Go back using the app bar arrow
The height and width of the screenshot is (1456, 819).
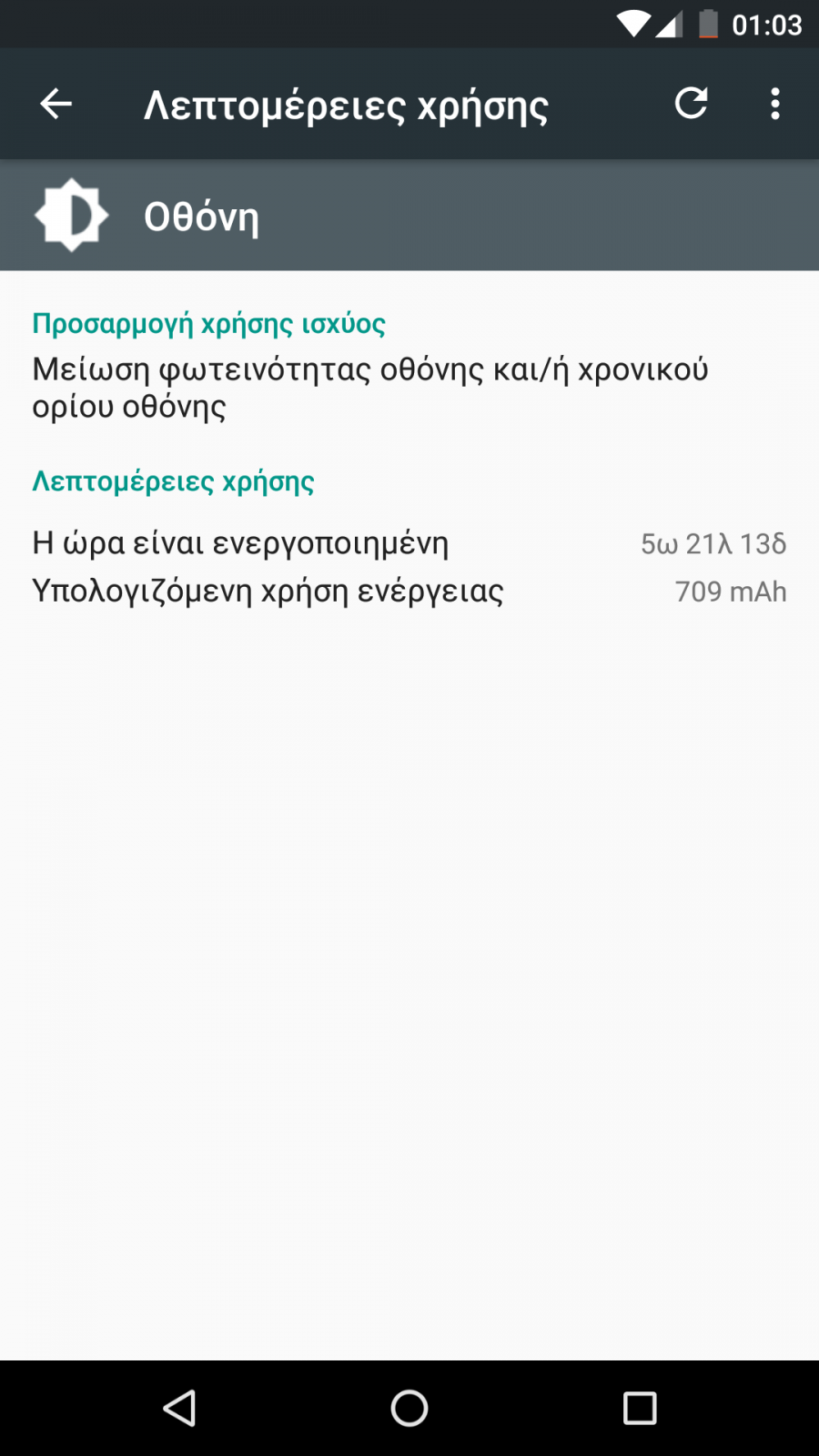[x=56, y=104]
